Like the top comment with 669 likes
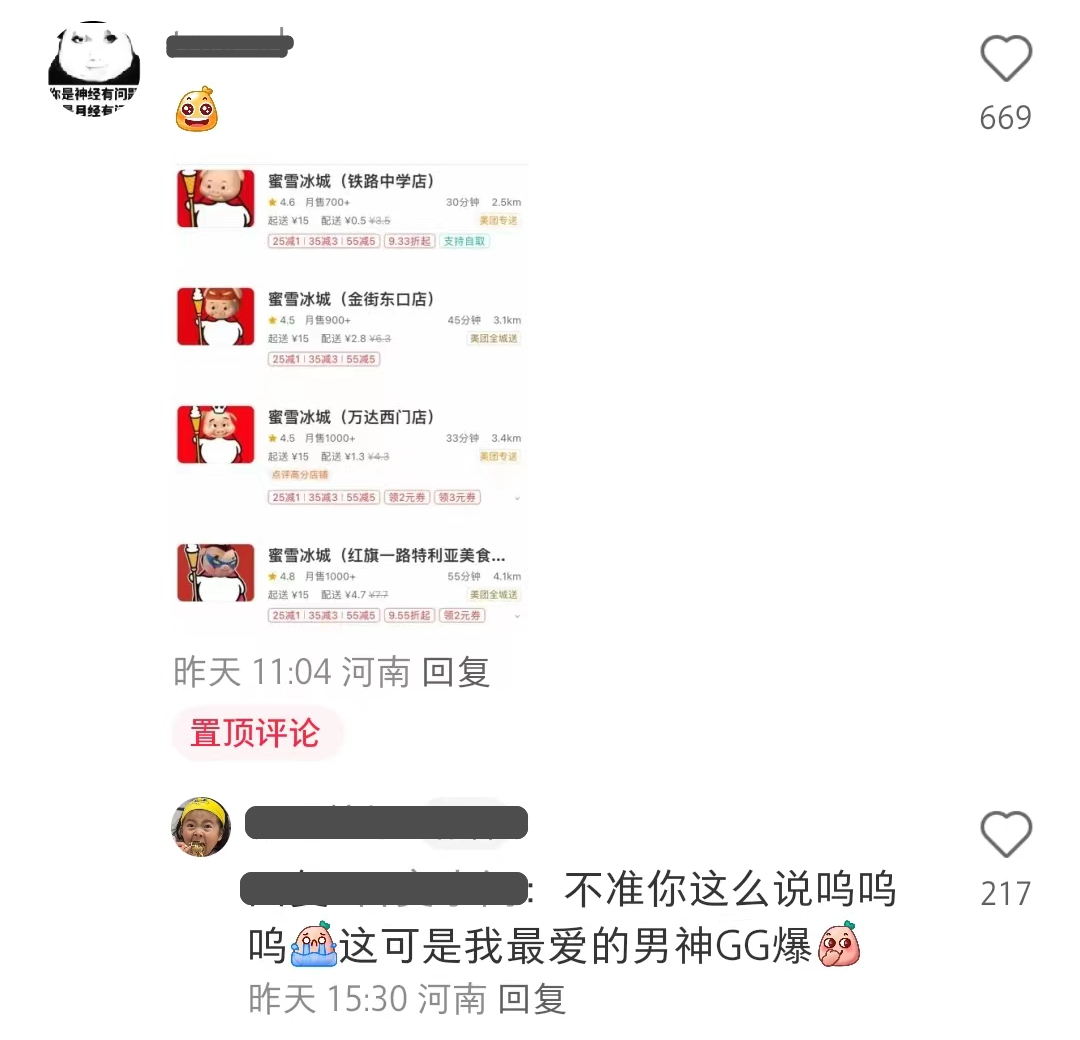This screenshot has height=1040, width=1080. tap(1005, 59)
